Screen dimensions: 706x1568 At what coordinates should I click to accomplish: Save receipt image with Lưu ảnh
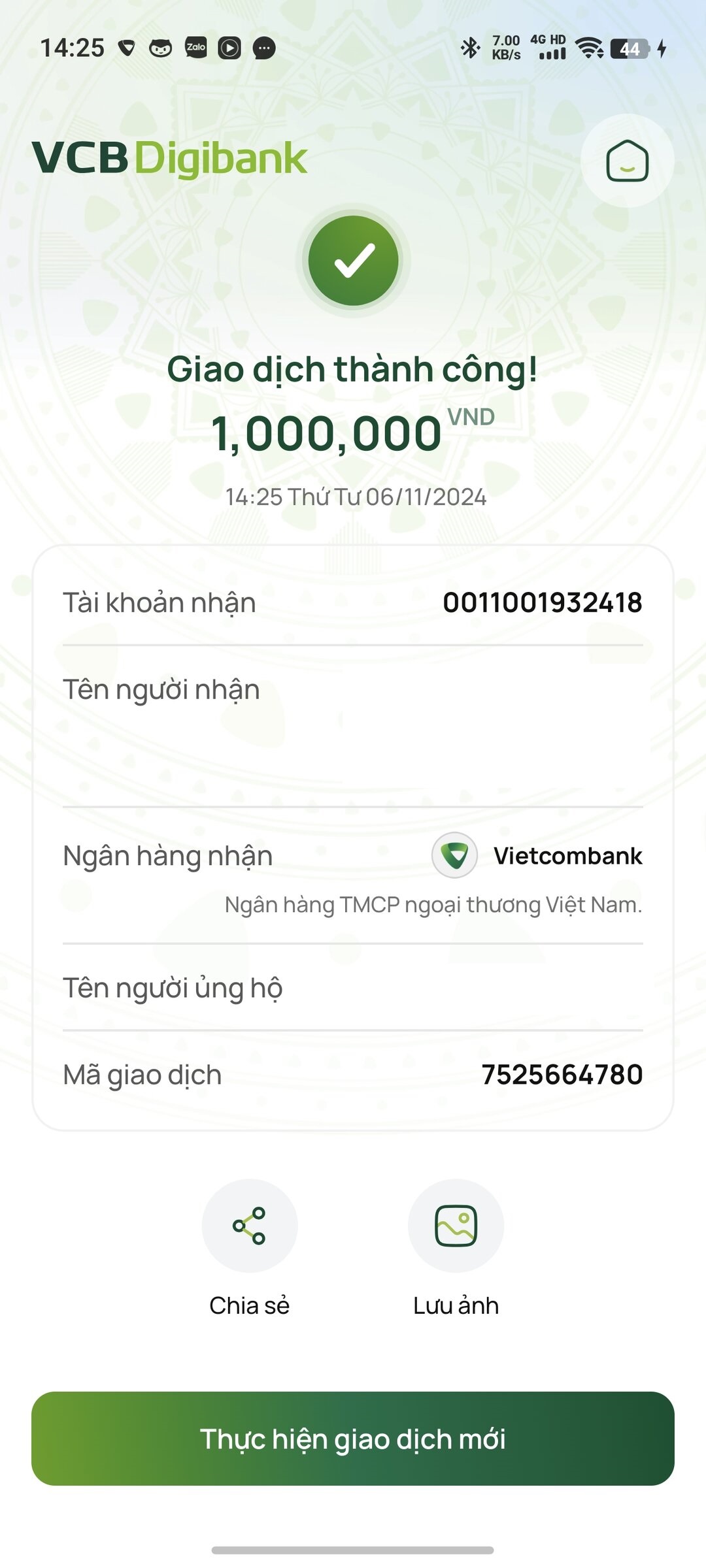point(456,1226)
